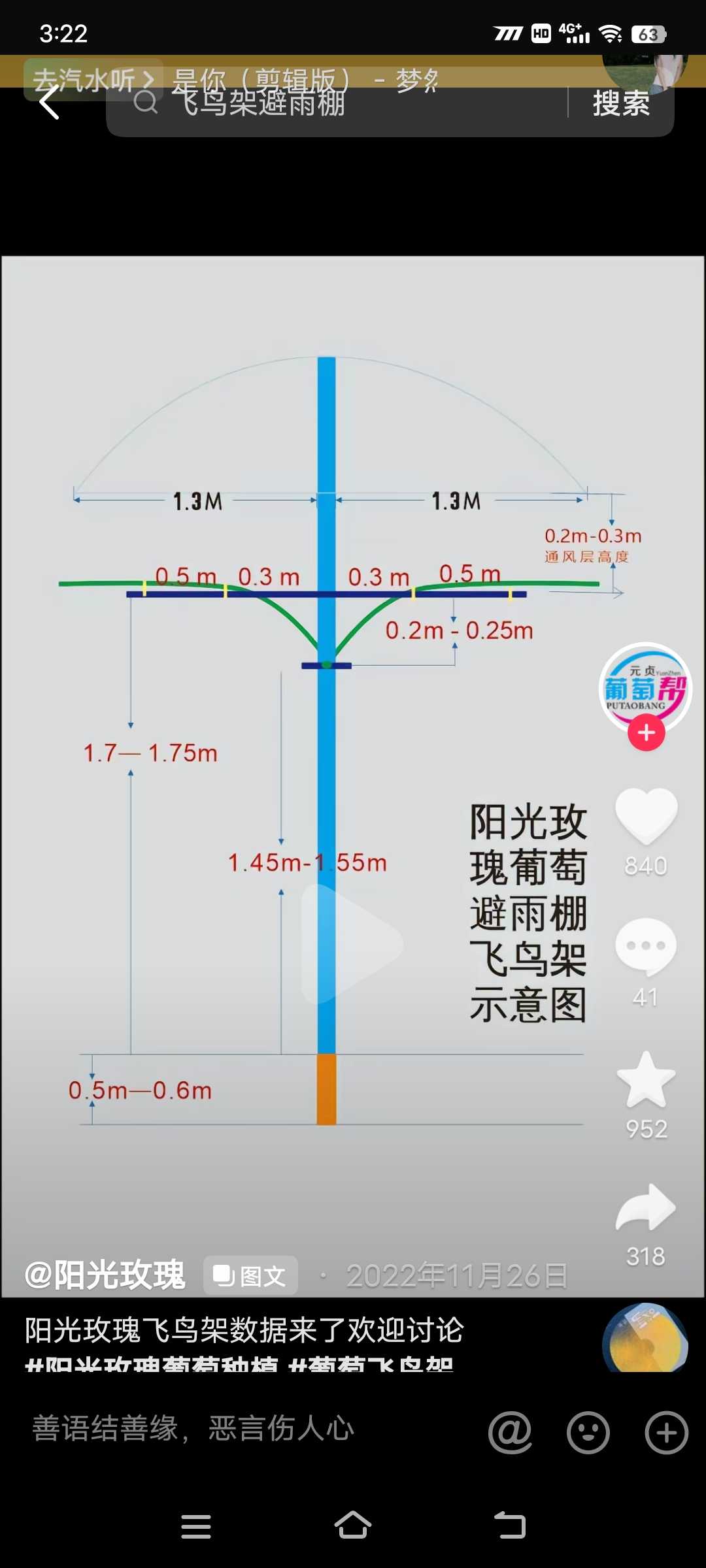Tap the 搜索 button
The height and width of the screenshot is (1568, 706).
621,103
